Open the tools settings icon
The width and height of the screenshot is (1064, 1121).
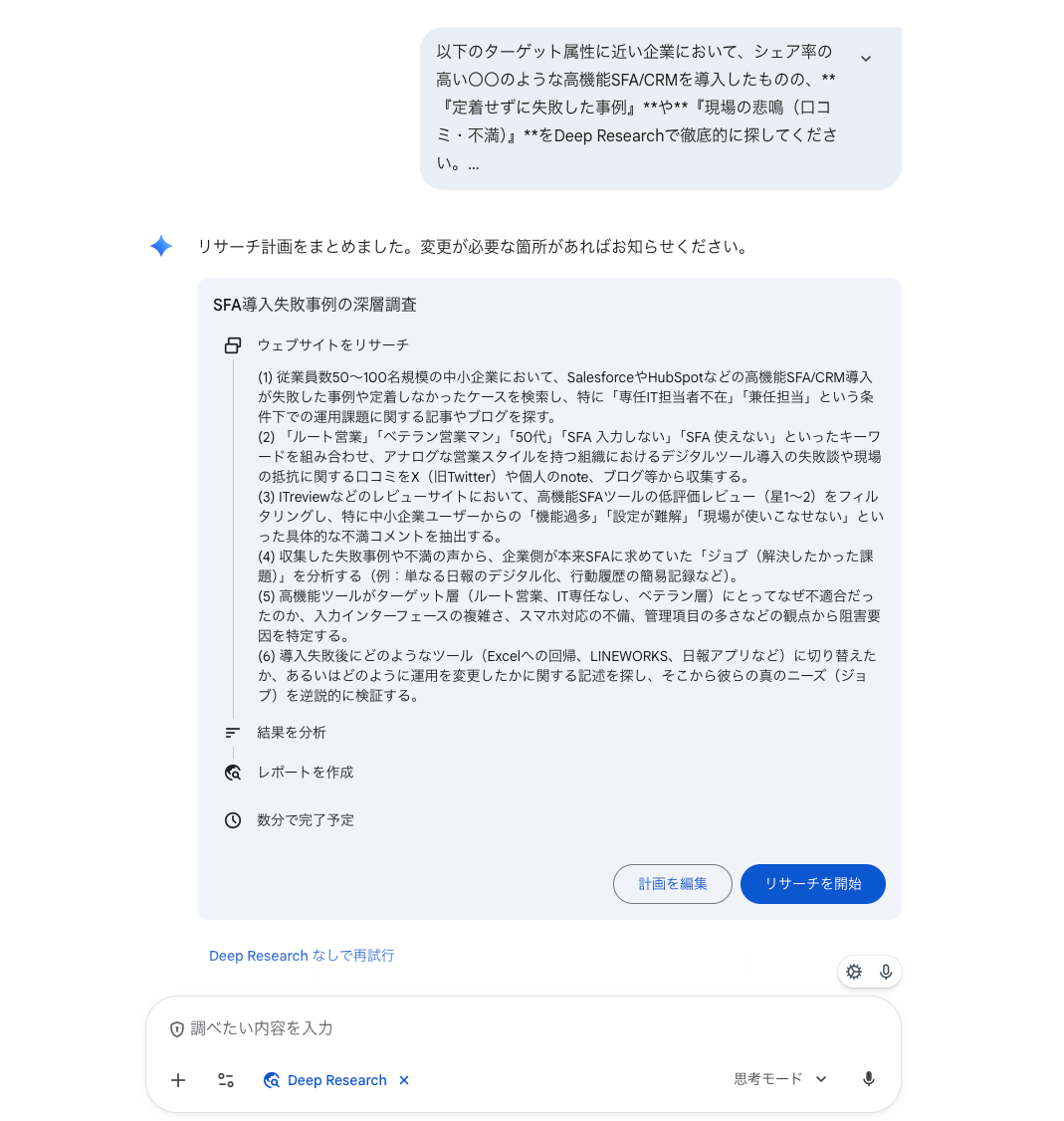pos(226,1080)
